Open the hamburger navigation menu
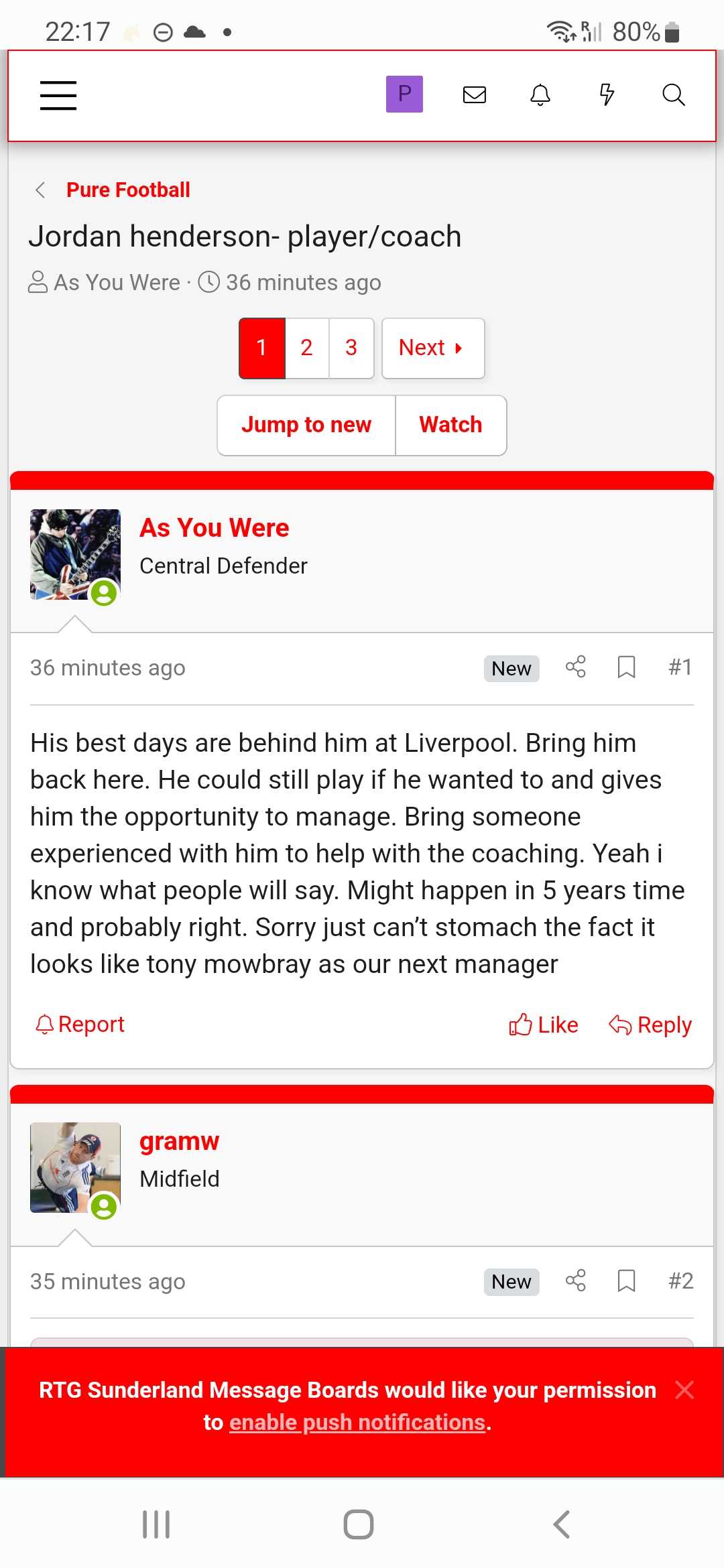724x1568 pixels. click(58, 94)
